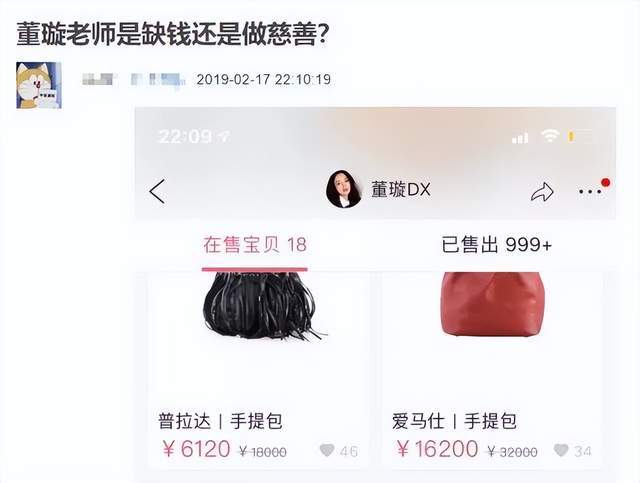Open the post author's cat avatar
This screenshot has width=640, height=483.
click(x=39, y=85)
